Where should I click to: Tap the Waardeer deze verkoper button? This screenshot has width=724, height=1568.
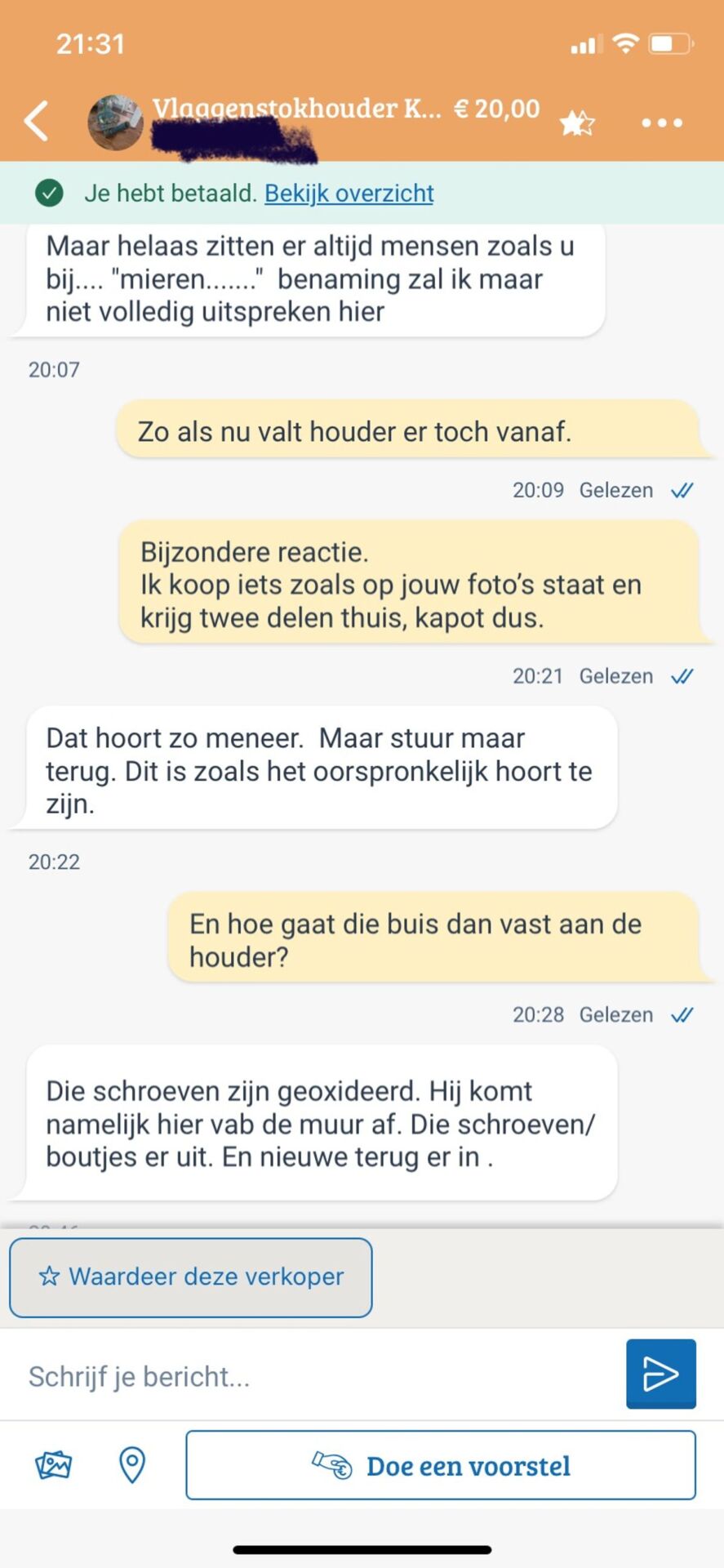pos(191,1276)
